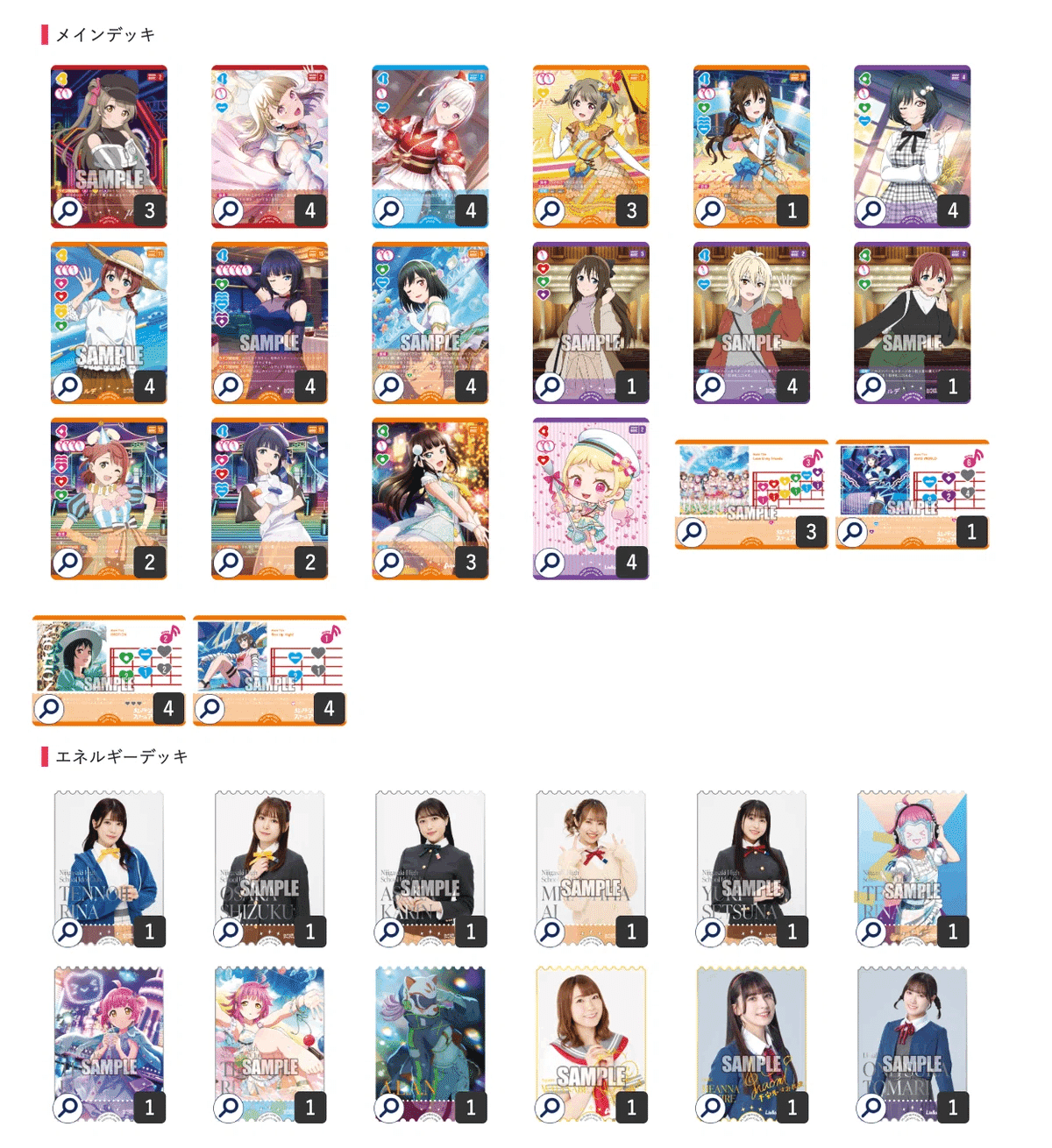
Task: View the sailor uniform woman energy card
Action: [551, 1108]
